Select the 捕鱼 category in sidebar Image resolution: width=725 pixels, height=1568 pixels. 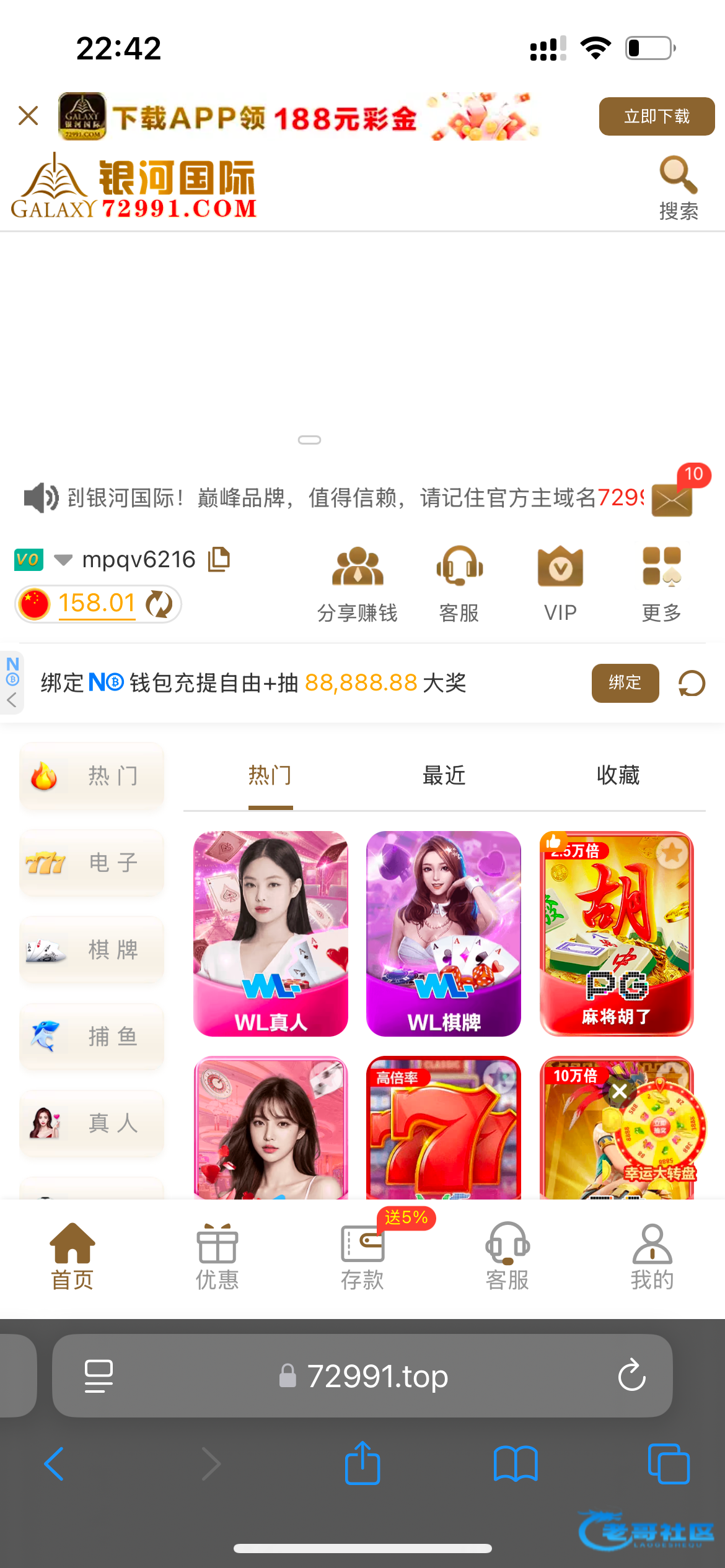(92, 1035)
